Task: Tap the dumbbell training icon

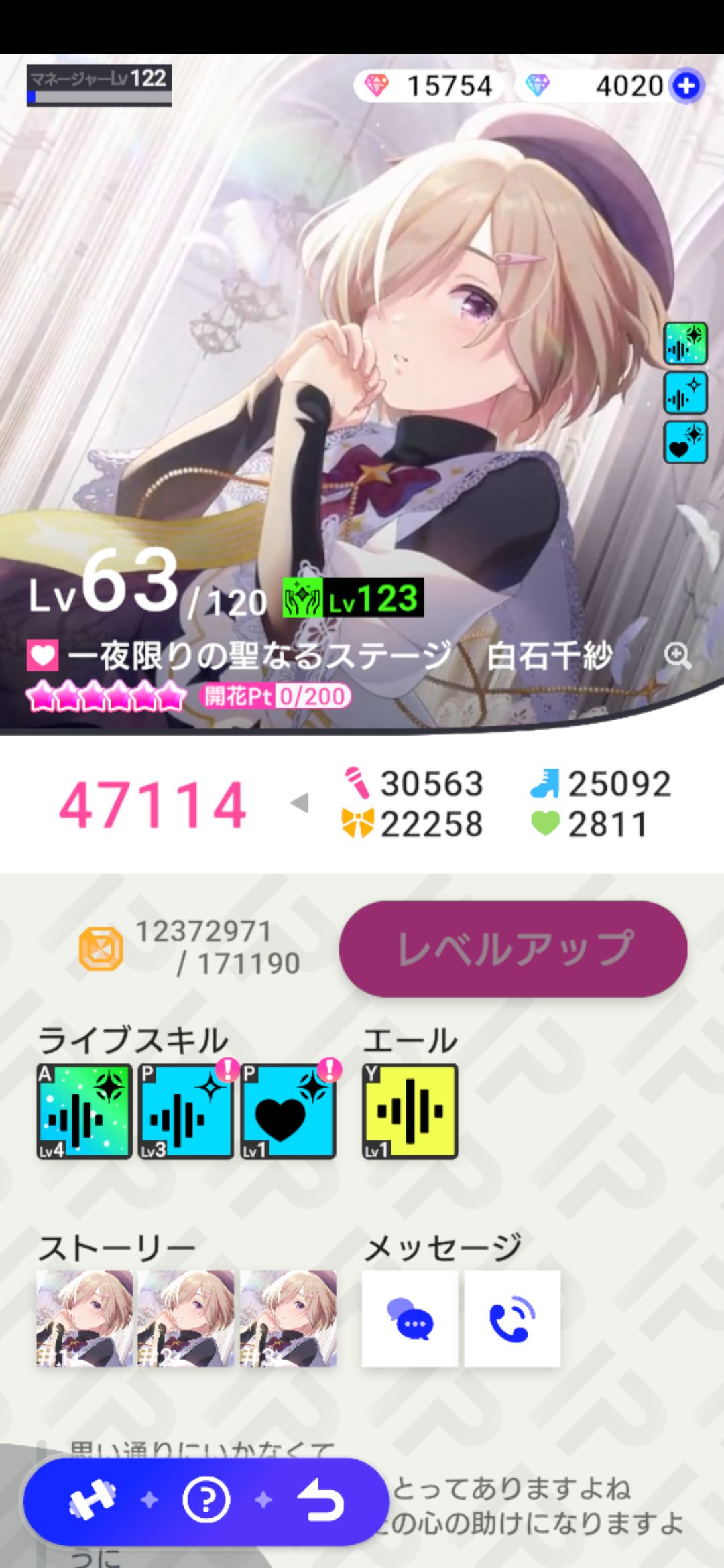Action: click(x=93, y=1500)
